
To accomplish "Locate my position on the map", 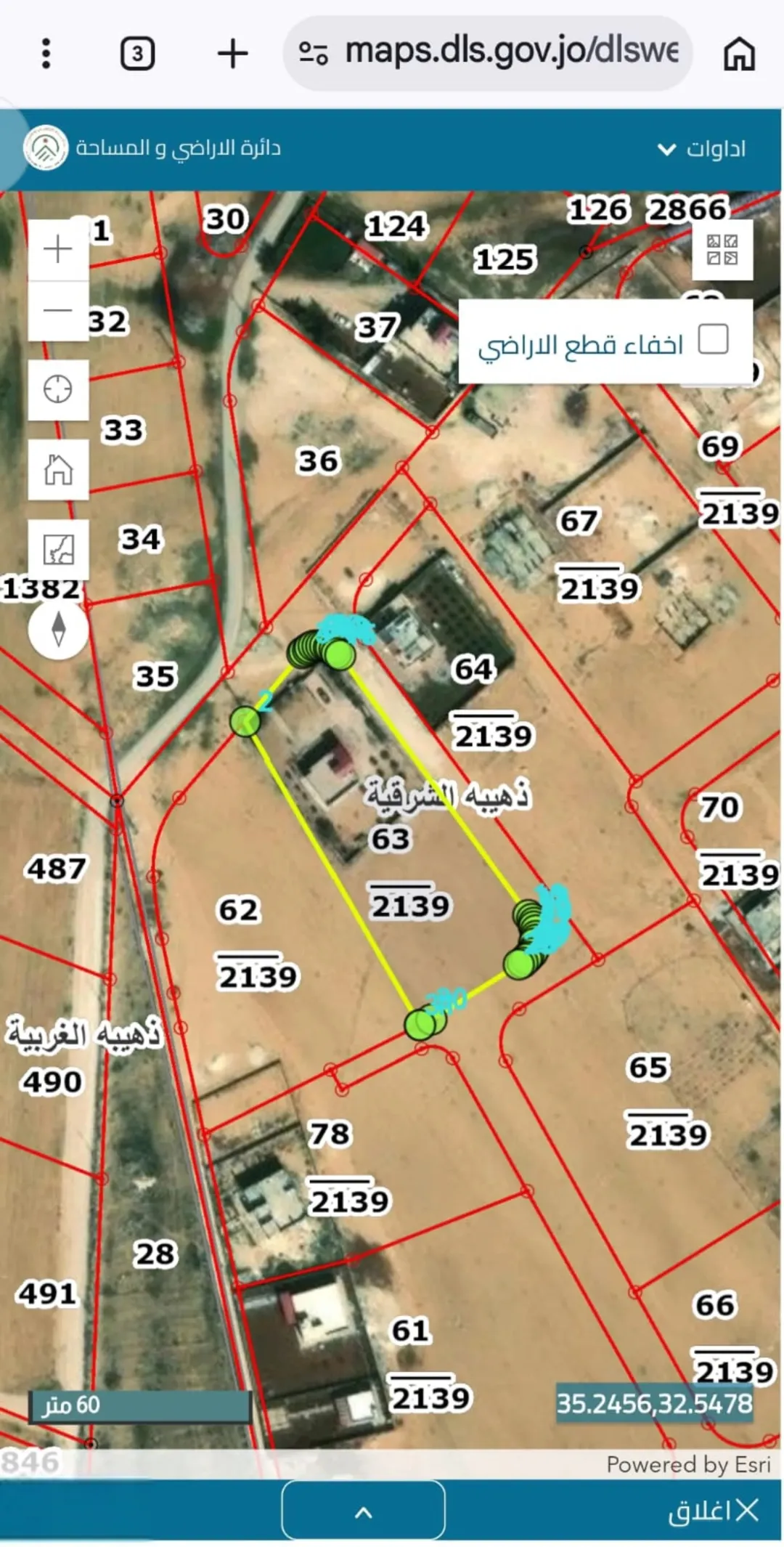I will [x=58, y=390].
